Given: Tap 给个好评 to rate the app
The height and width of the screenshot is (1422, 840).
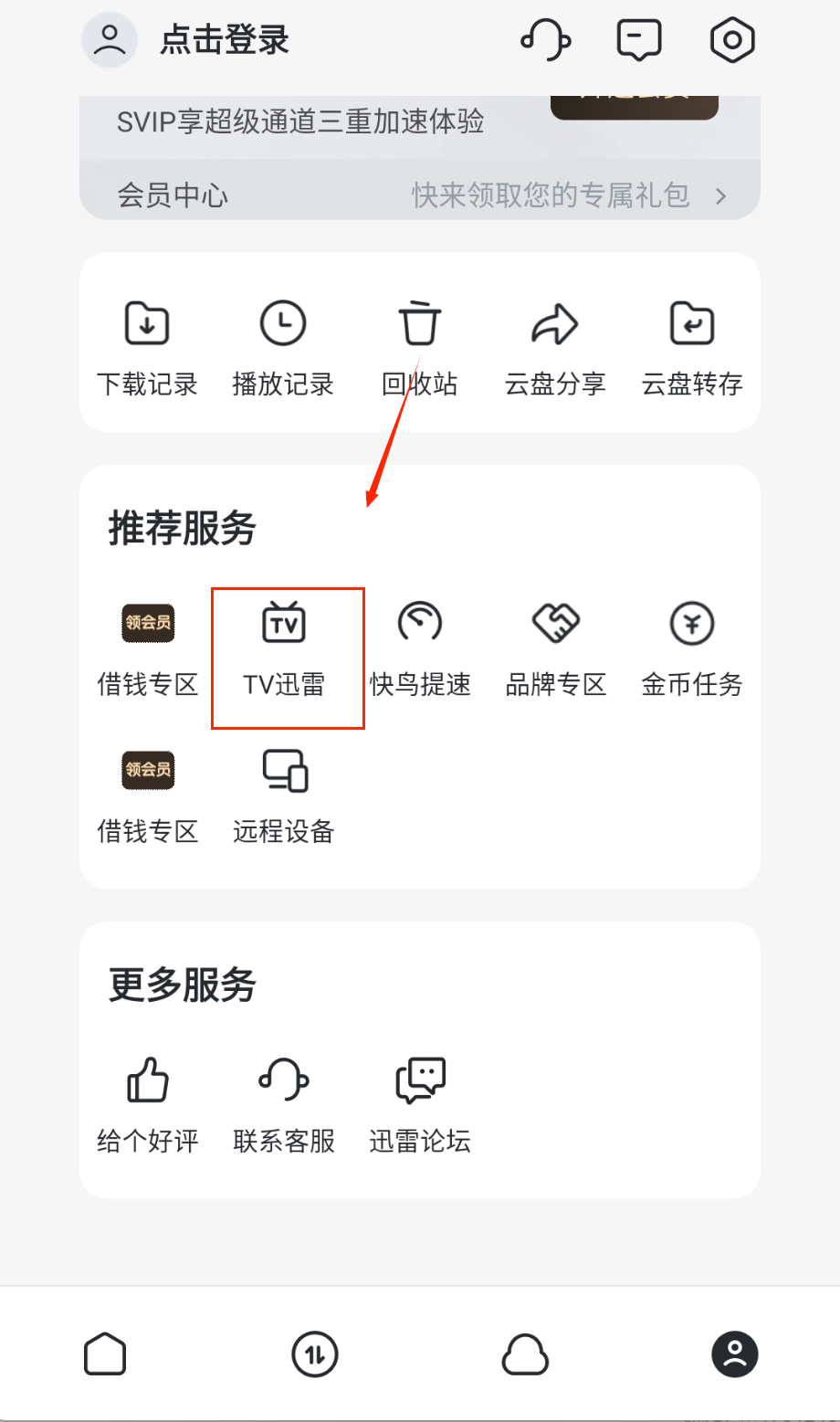Looking at the screenshot, I should 148,1105.
